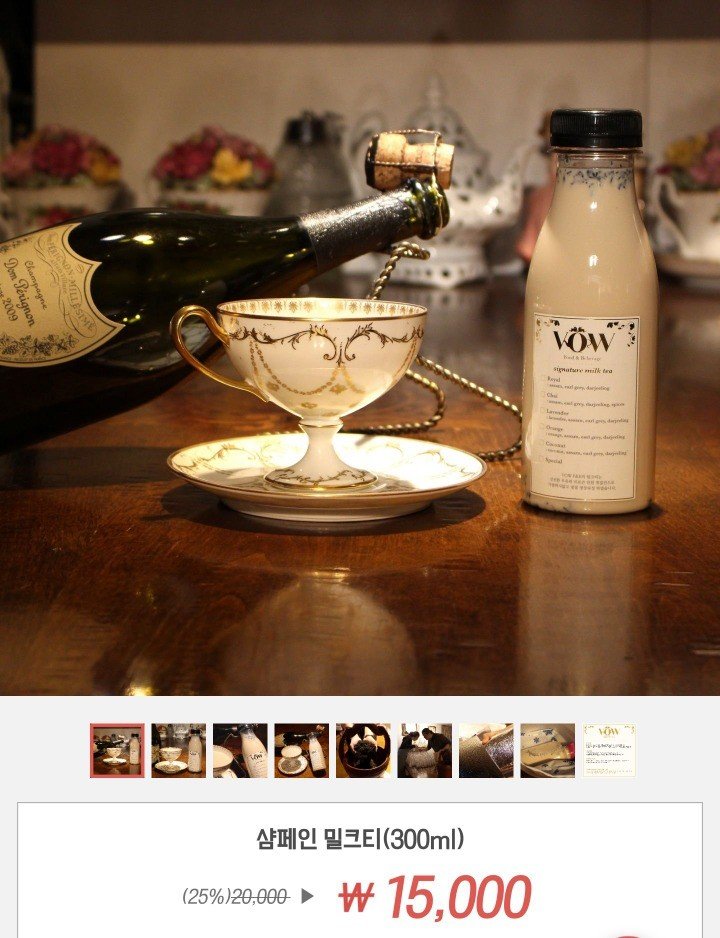Open the fifth thumbnail with round basket

[x=363, y=750]
